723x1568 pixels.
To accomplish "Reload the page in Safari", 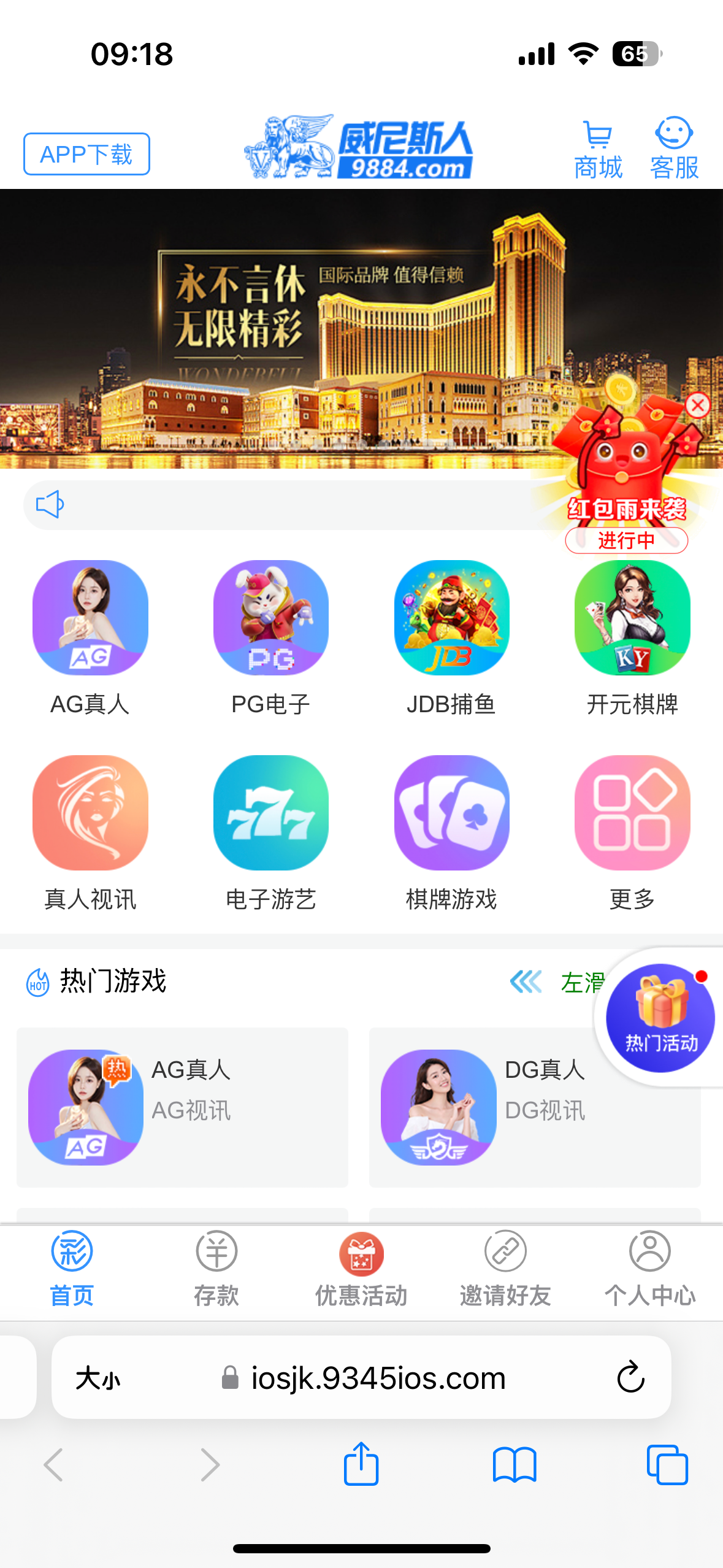I will tap(630, 1378).
